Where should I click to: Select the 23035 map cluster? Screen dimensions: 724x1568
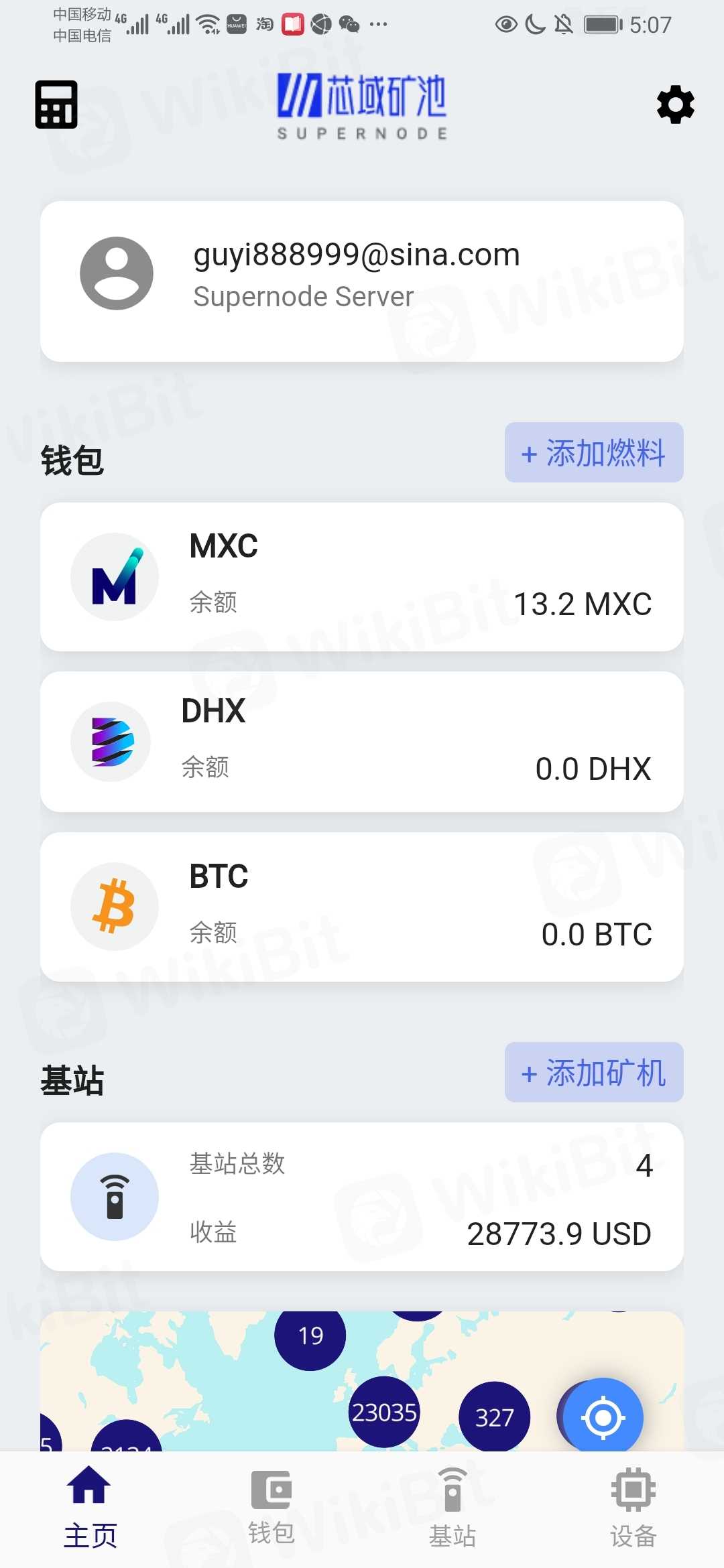tap(384, 1413)
